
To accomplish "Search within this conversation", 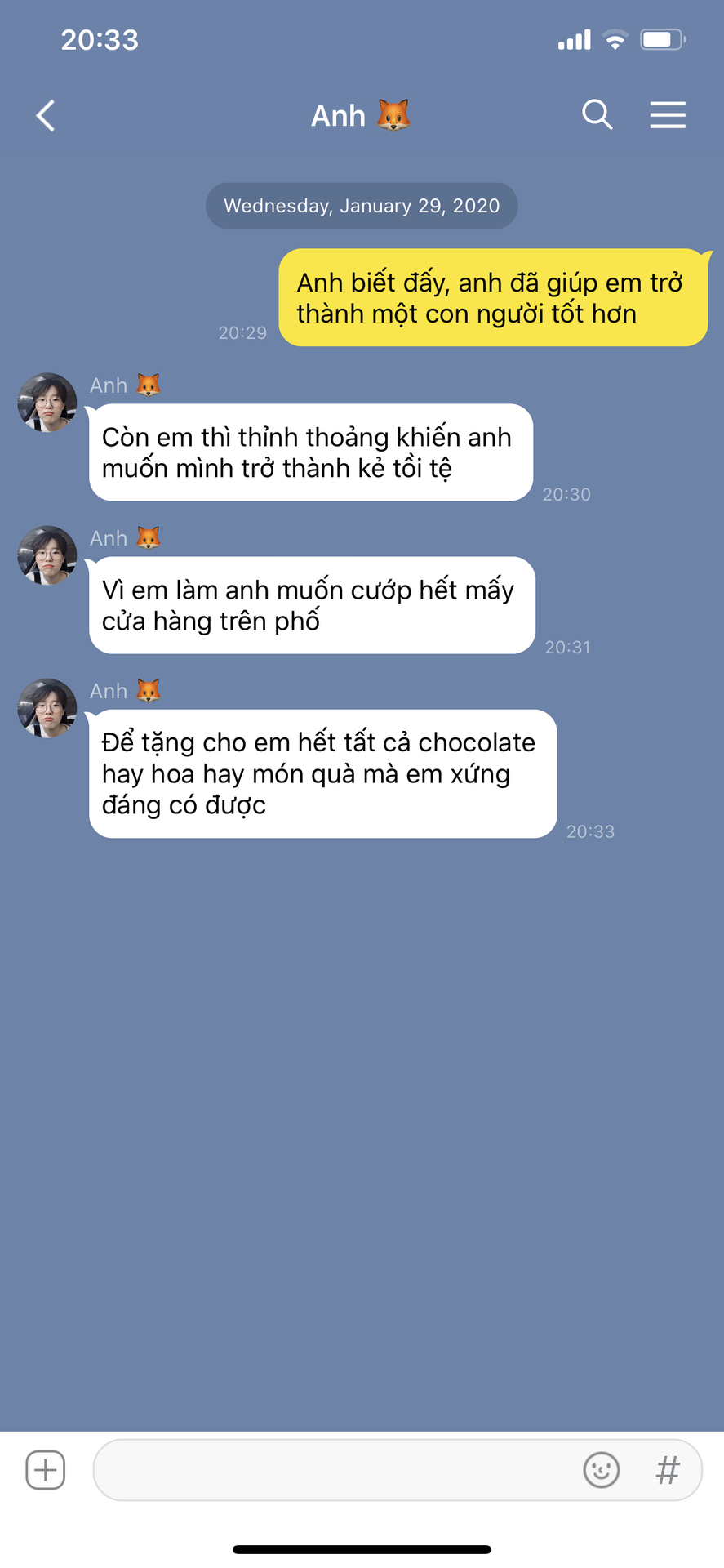I will pyautogui.click(x=597, y=115).
